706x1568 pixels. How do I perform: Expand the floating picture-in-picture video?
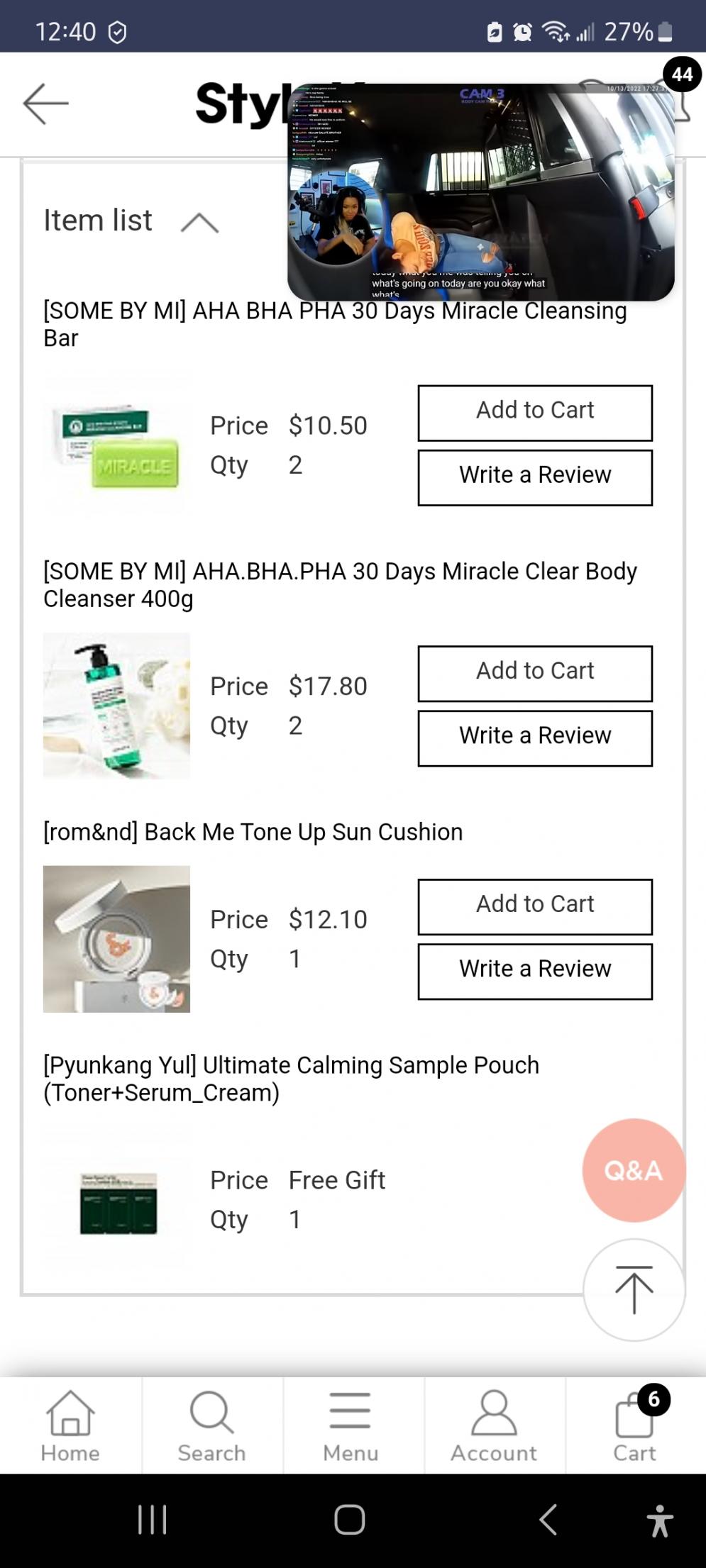pyautogui.click(x=480, y=192)
